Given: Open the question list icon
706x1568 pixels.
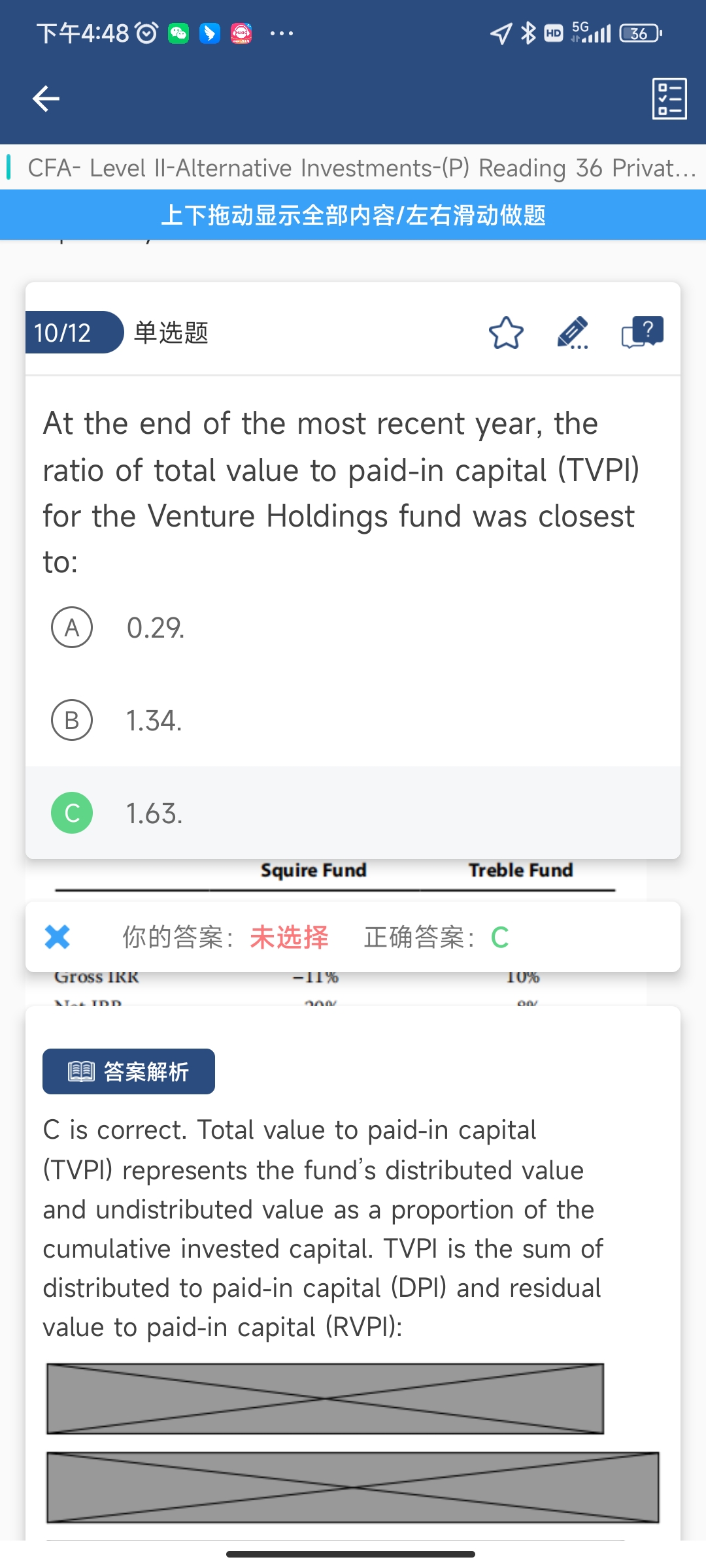Looking at the screenshot, I should (669, 99).
